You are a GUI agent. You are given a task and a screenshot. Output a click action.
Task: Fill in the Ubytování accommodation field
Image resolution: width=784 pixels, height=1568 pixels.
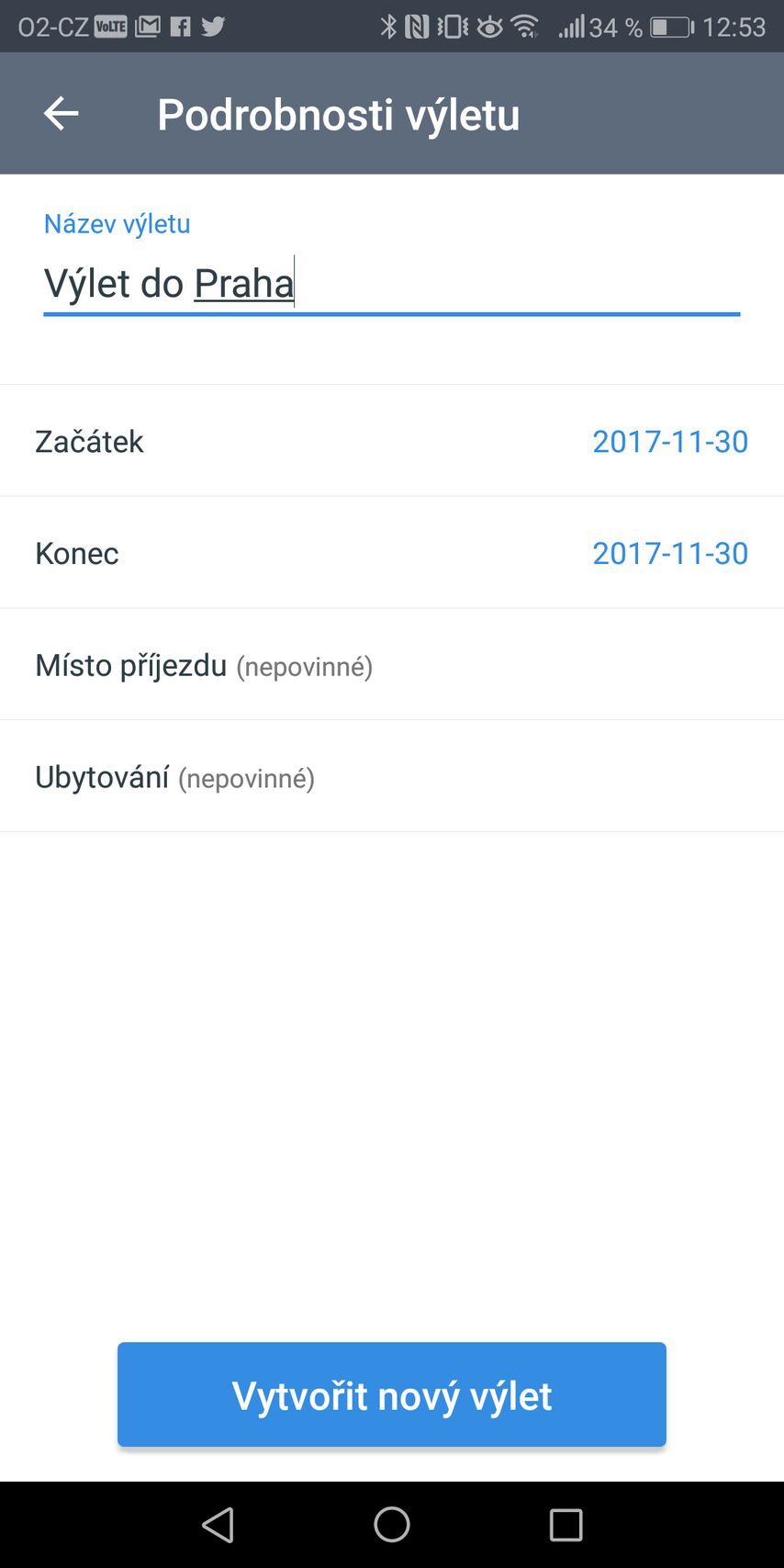point(392,776)
